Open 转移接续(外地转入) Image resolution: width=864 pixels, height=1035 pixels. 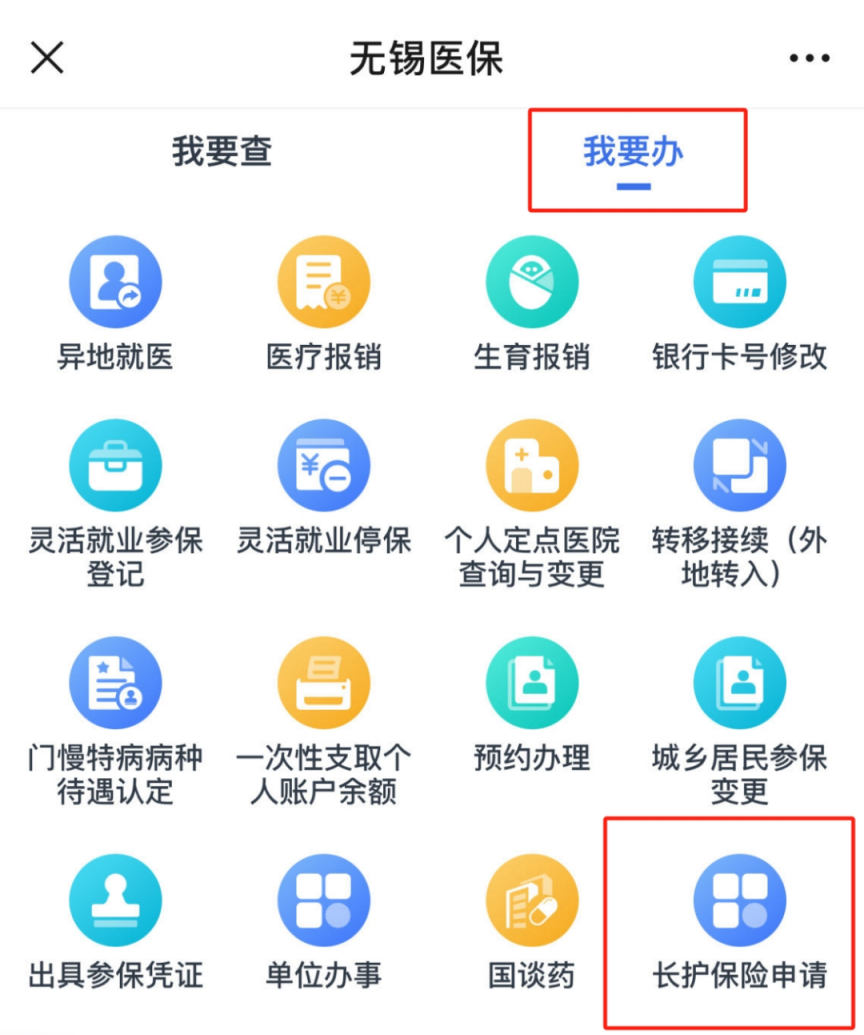coord(740,467)
